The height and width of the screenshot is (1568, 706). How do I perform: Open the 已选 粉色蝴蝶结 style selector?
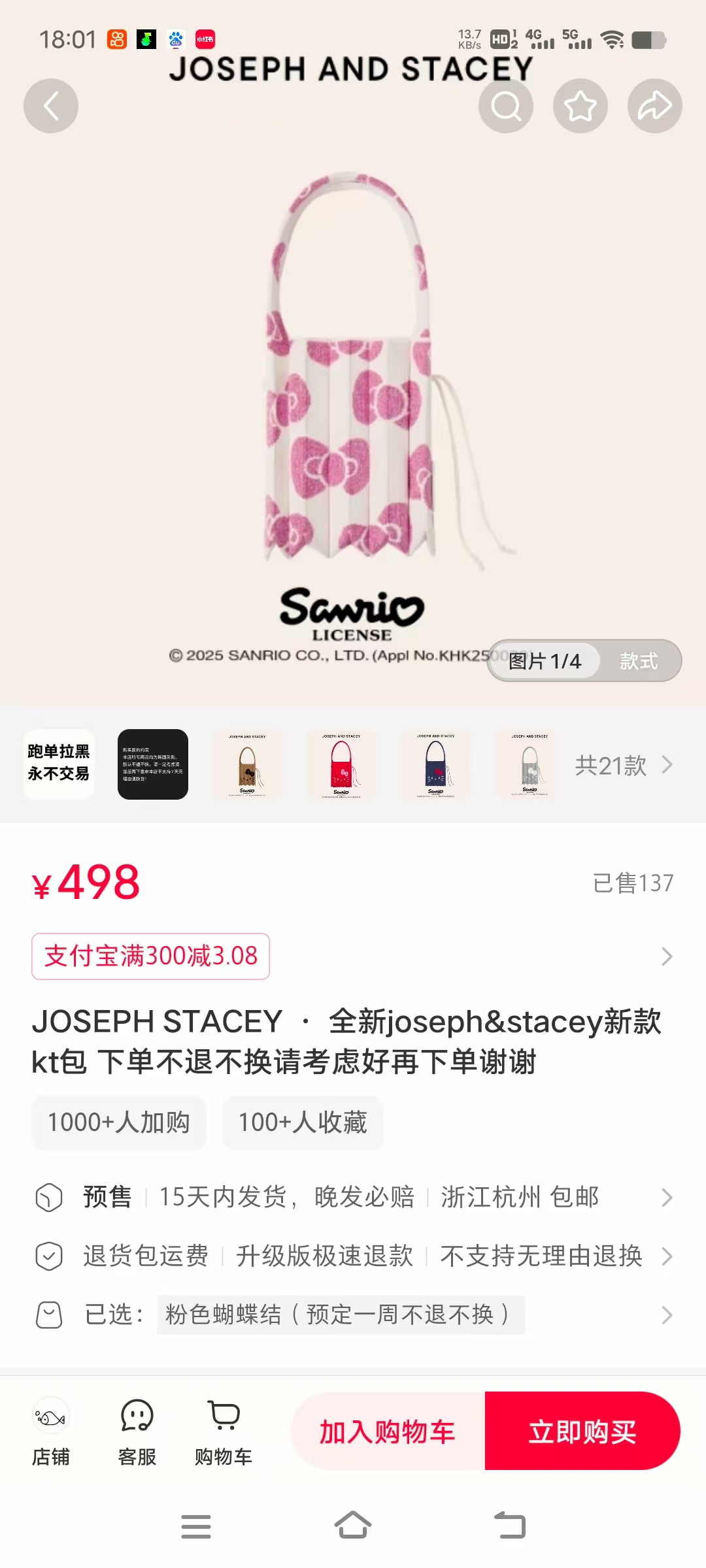353,1315
